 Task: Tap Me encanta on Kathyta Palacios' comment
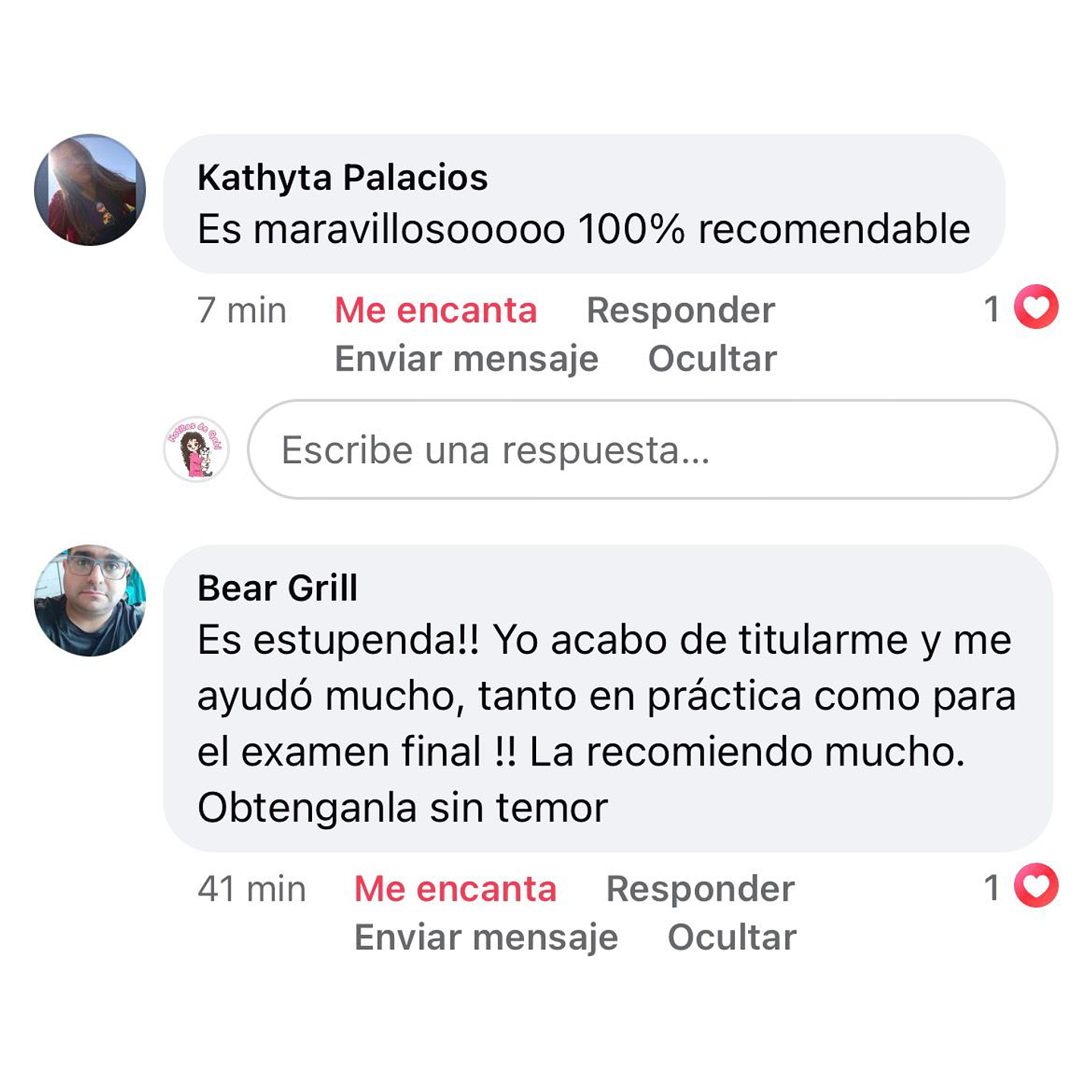[435, 311]
